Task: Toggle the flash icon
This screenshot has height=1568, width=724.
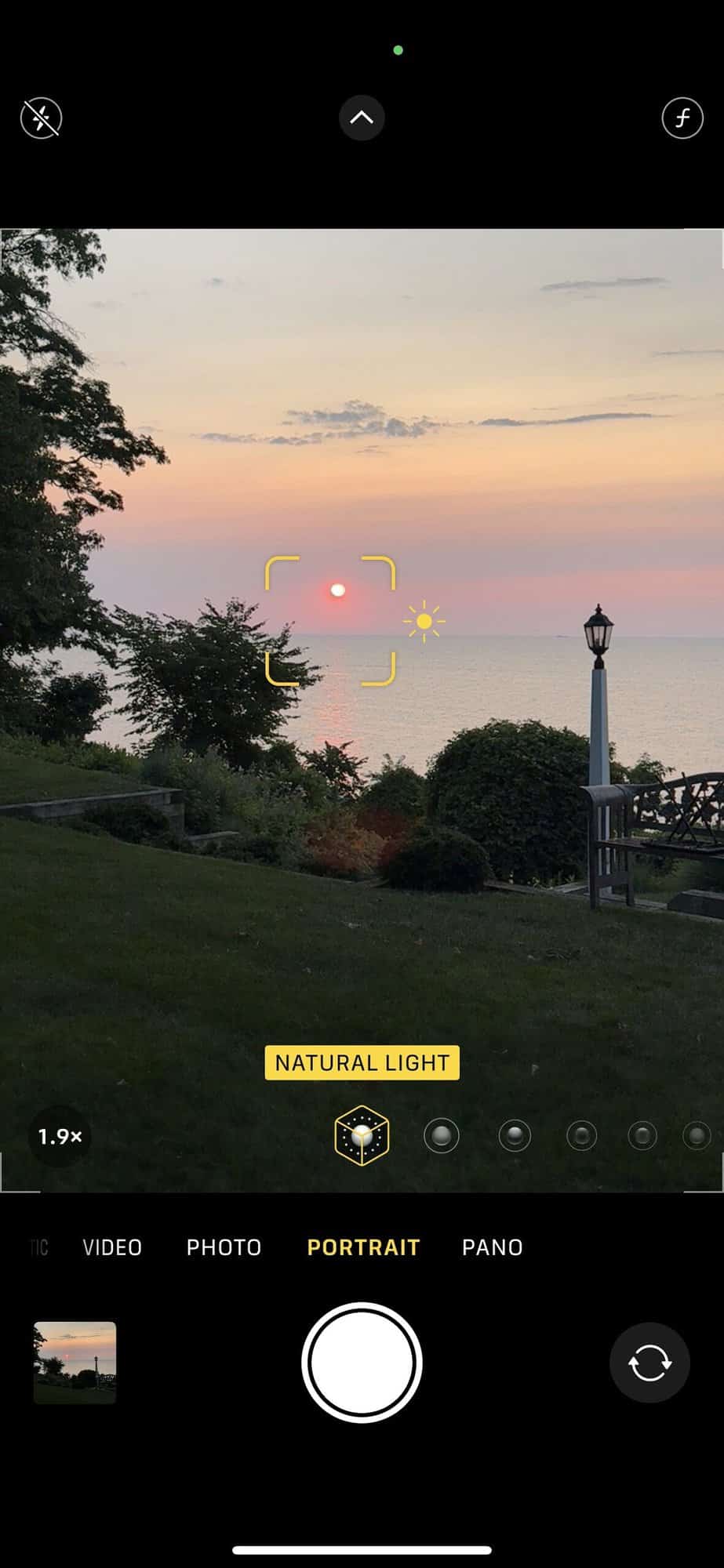Action: click(41, 118)
